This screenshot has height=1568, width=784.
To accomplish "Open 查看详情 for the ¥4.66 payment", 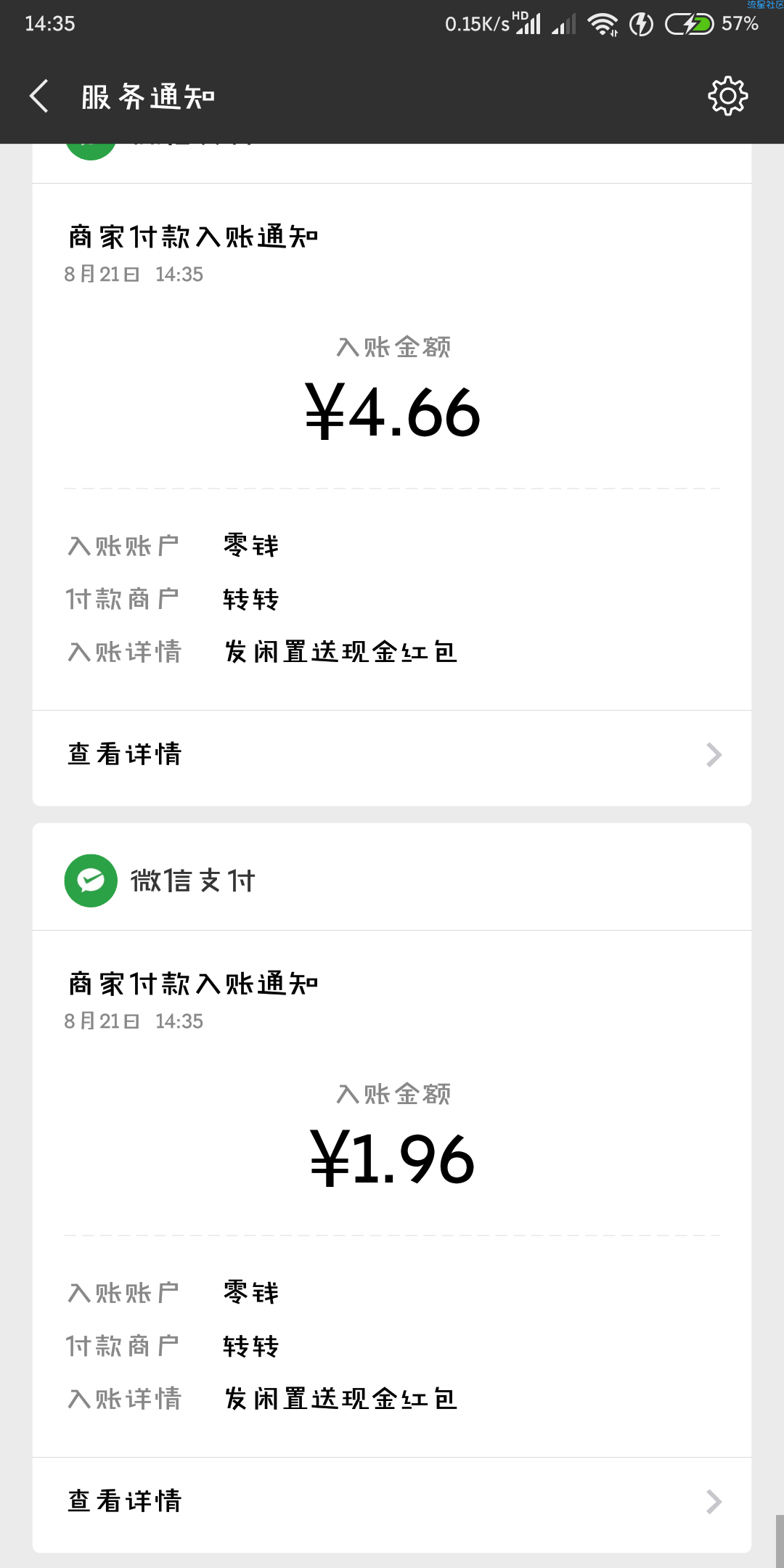I will 392,755.
